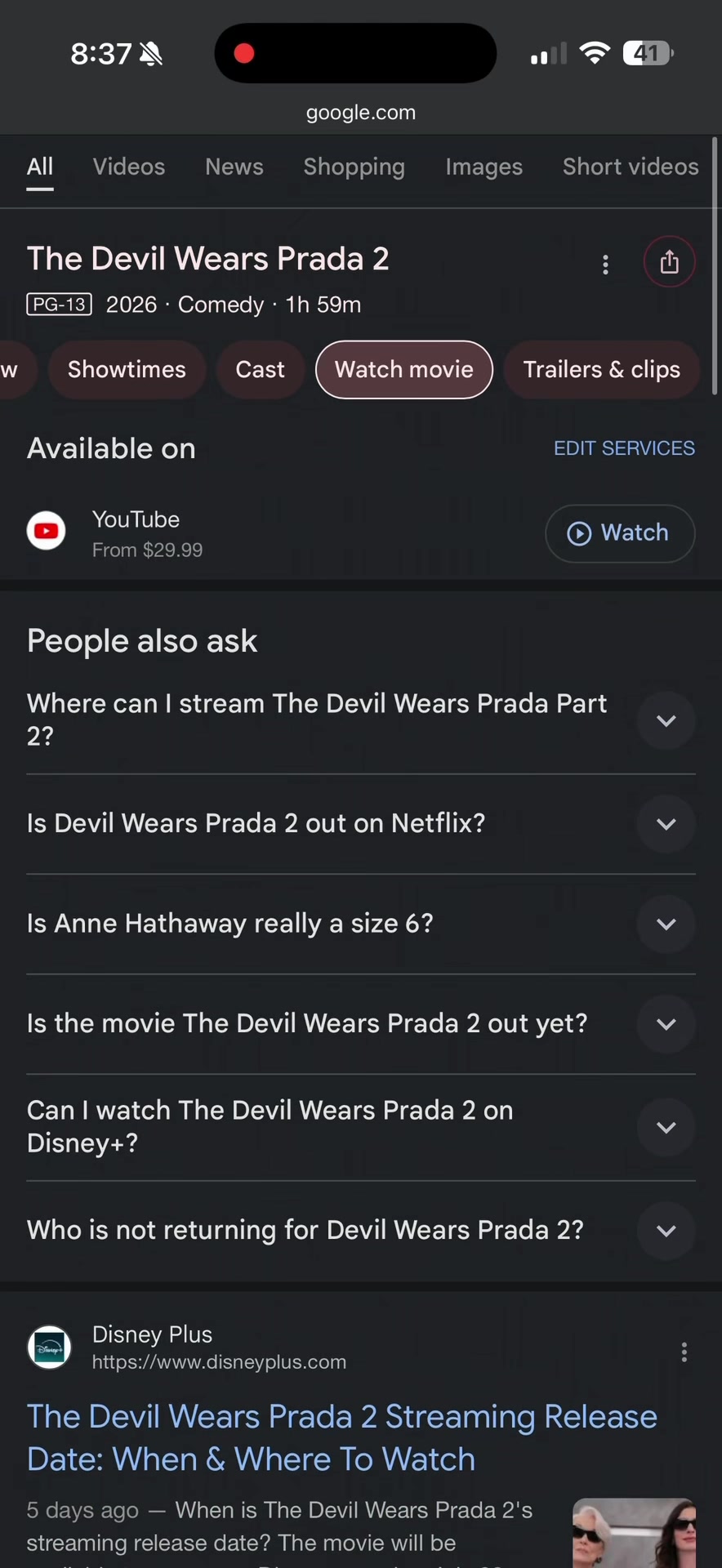Share The Devil Wears Prada 2 result
This screenshot has width=722, height=1568.
[x=669, y=262]
